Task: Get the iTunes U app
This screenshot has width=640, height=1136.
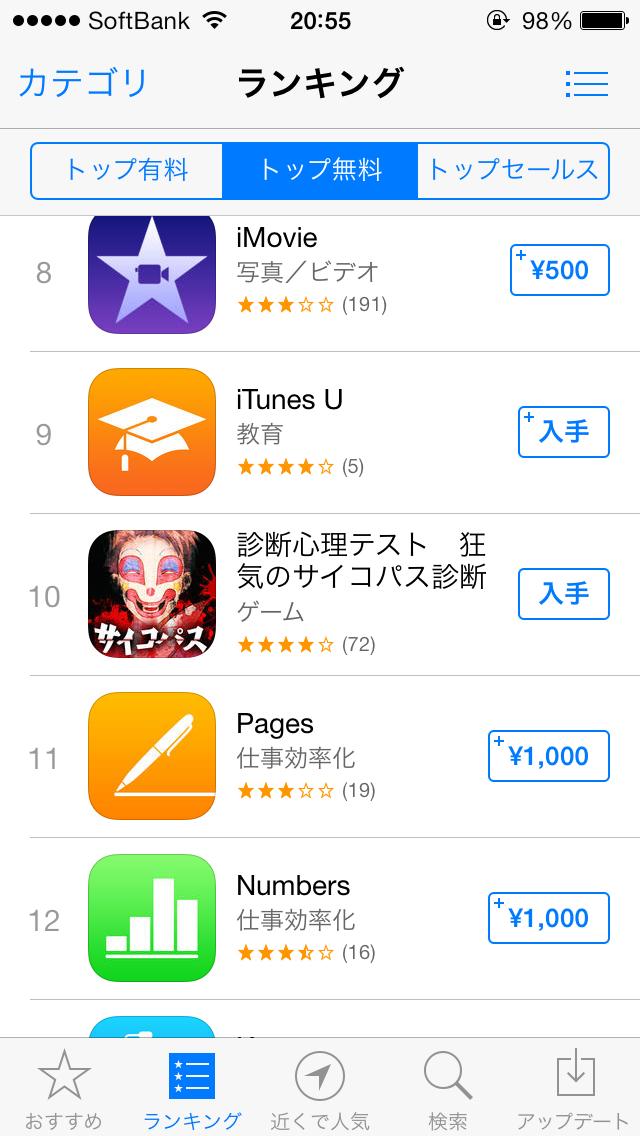Action: pyautogui.click(x=563, y=432)
